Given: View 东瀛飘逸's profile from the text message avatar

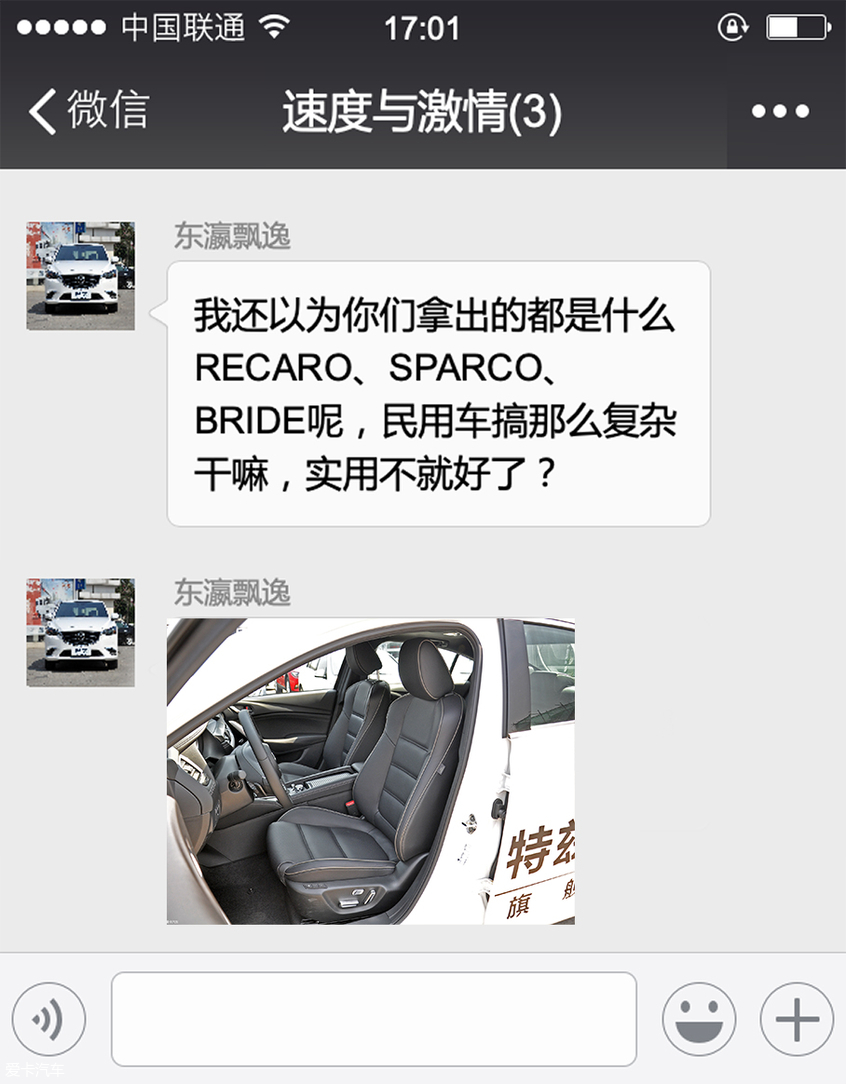Looking at the screenshot, I should 80,276.
